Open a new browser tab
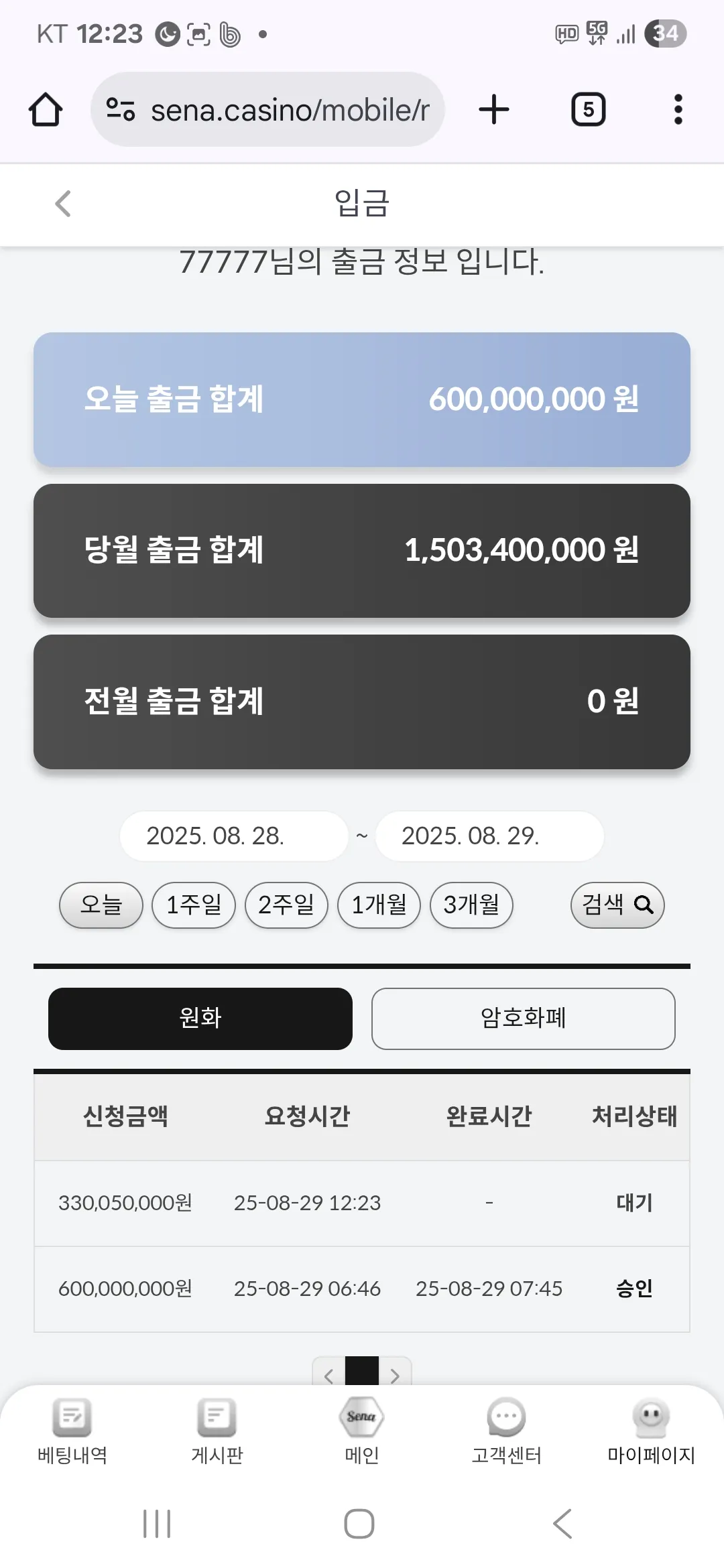This screenshot has height=1568, width=724. [x=494, y=109]
